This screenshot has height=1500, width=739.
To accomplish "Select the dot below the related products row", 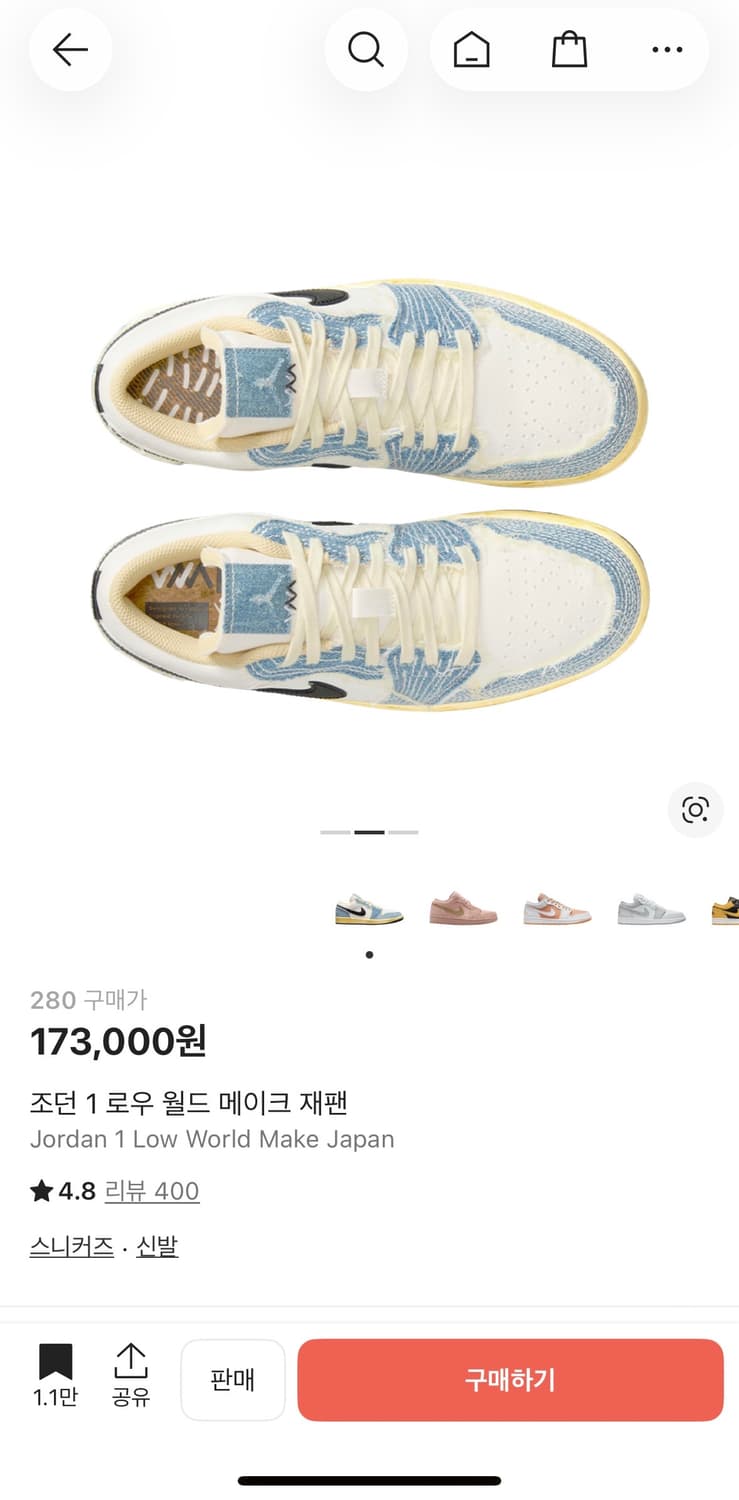I will point(369,954).
